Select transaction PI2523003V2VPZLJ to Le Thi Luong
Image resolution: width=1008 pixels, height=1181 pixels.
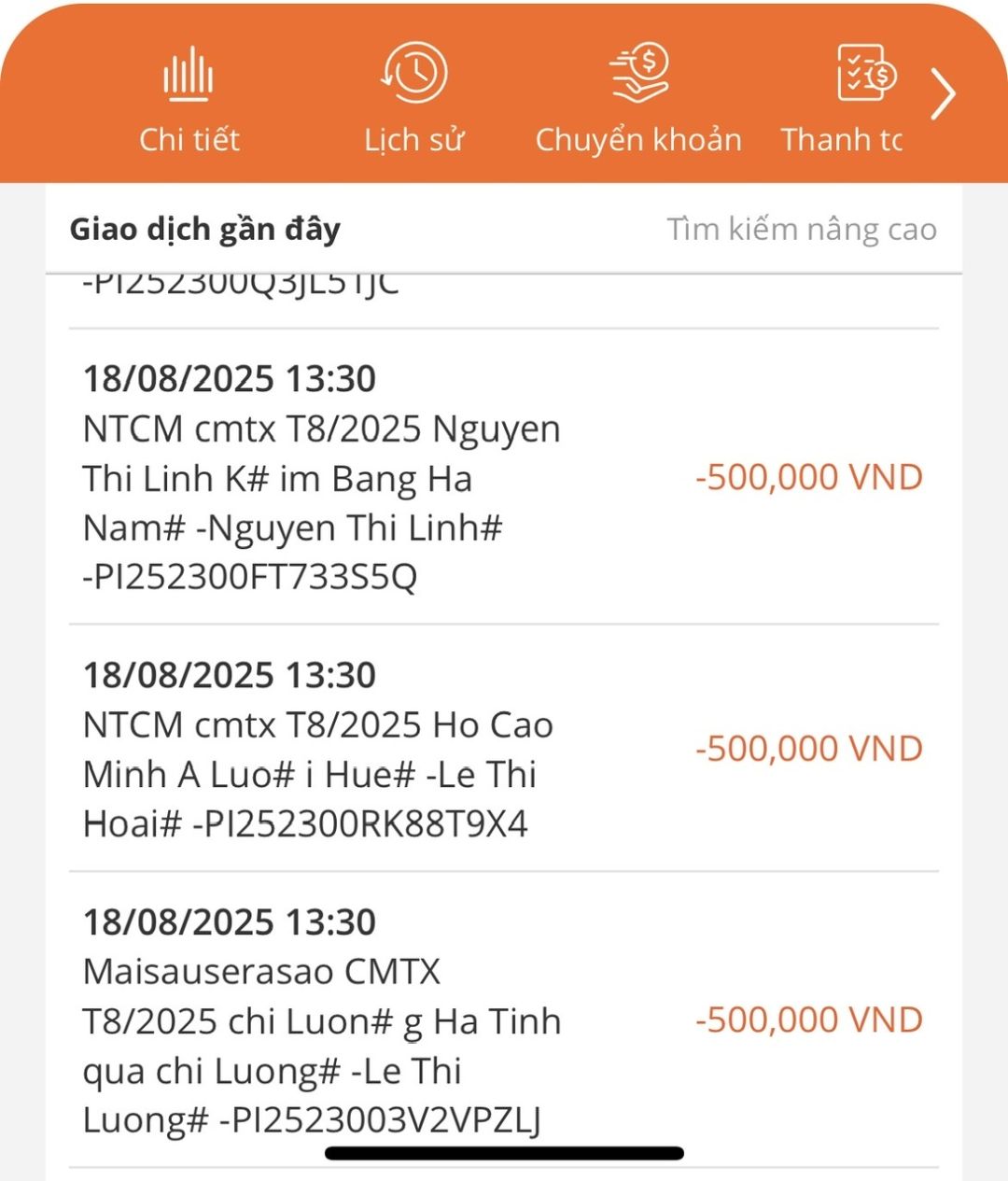click(x=504, y=1019)
